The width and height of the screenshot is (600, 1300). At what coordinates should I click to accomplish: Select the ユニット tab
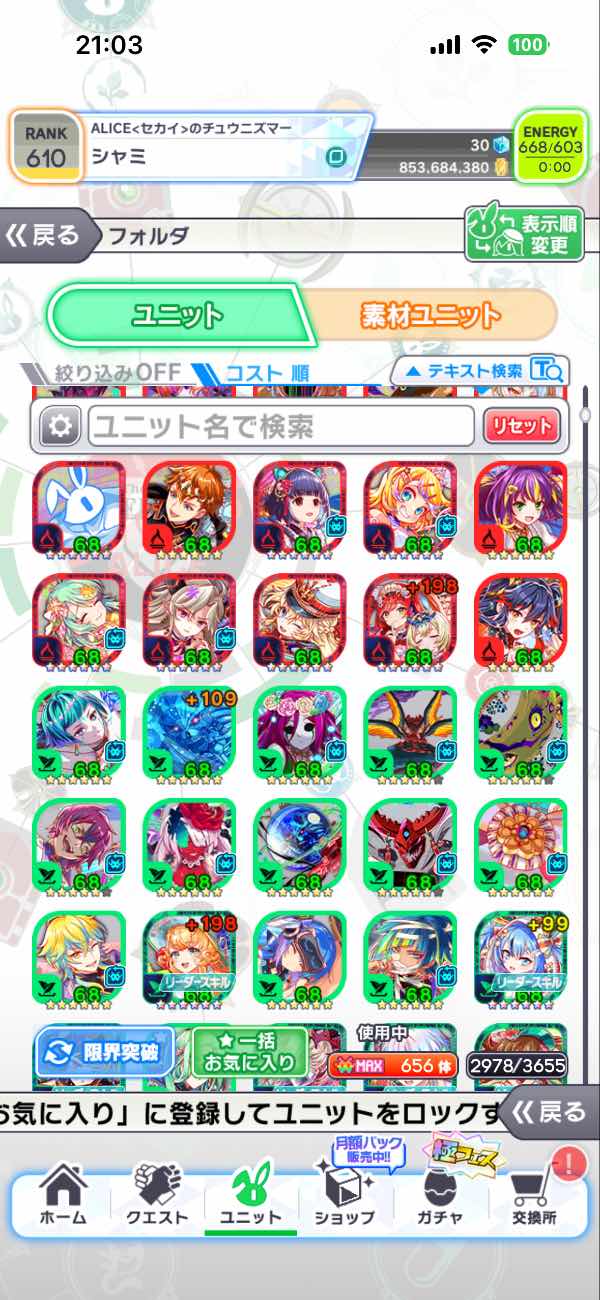(x=178, y=315)
